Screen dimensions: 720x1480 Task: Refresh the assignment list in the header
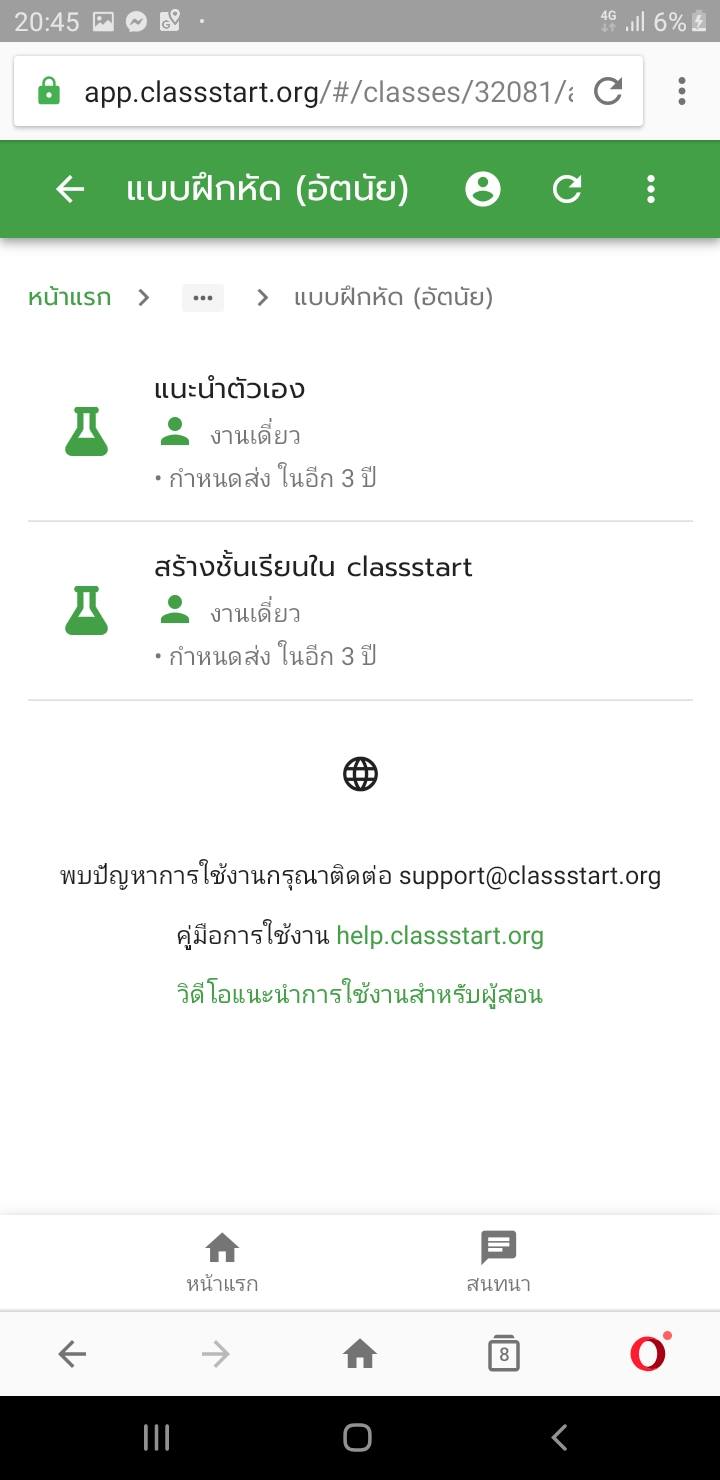click(567, 189)
